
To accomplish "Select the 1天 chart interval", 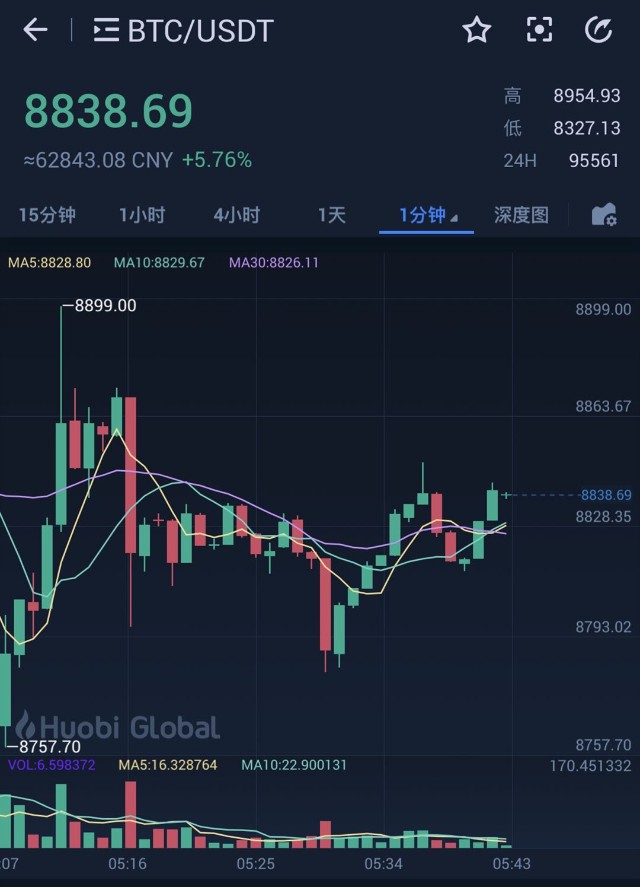I will click(331, 215).
